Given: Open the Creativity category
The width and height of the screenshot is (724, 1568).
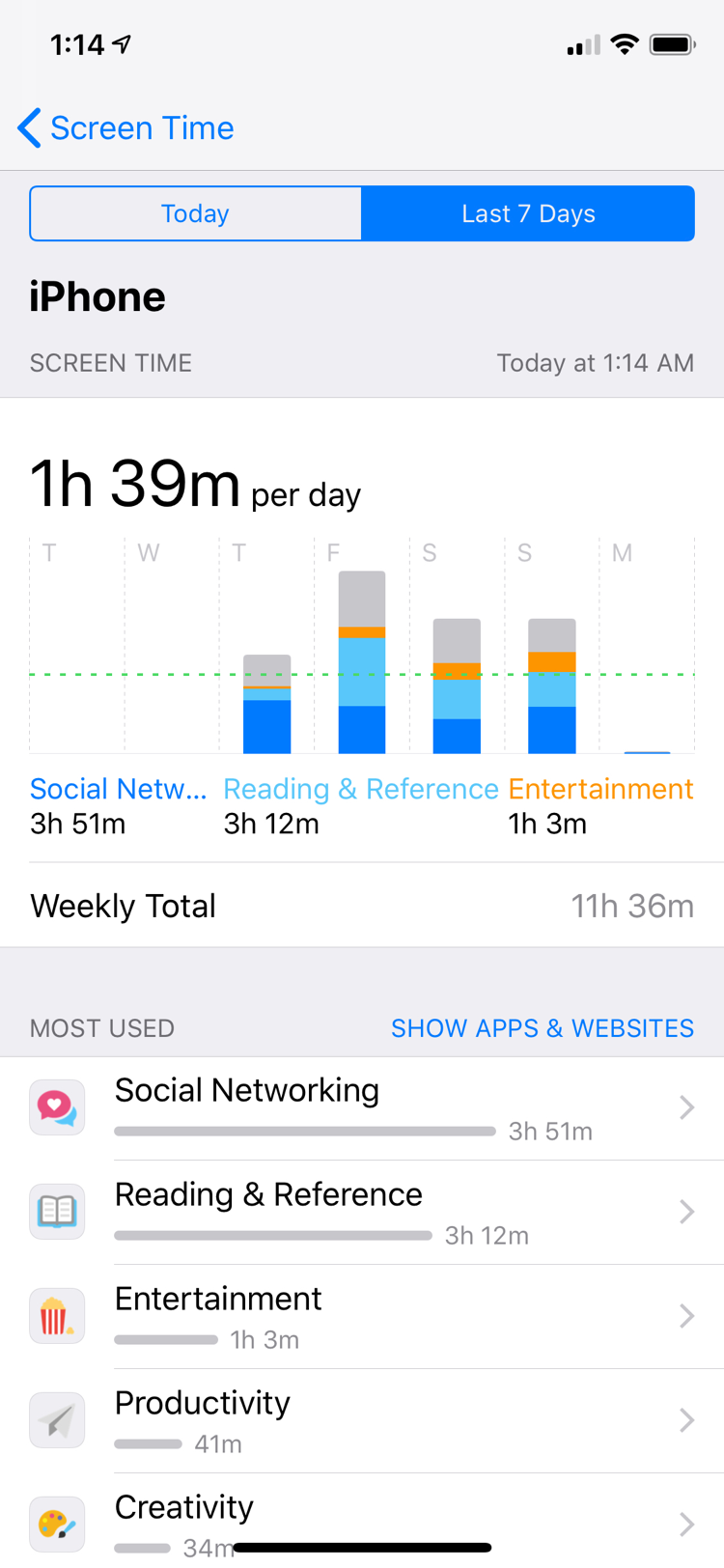Looking at the screenshot, I should [x=362, y=1521].
